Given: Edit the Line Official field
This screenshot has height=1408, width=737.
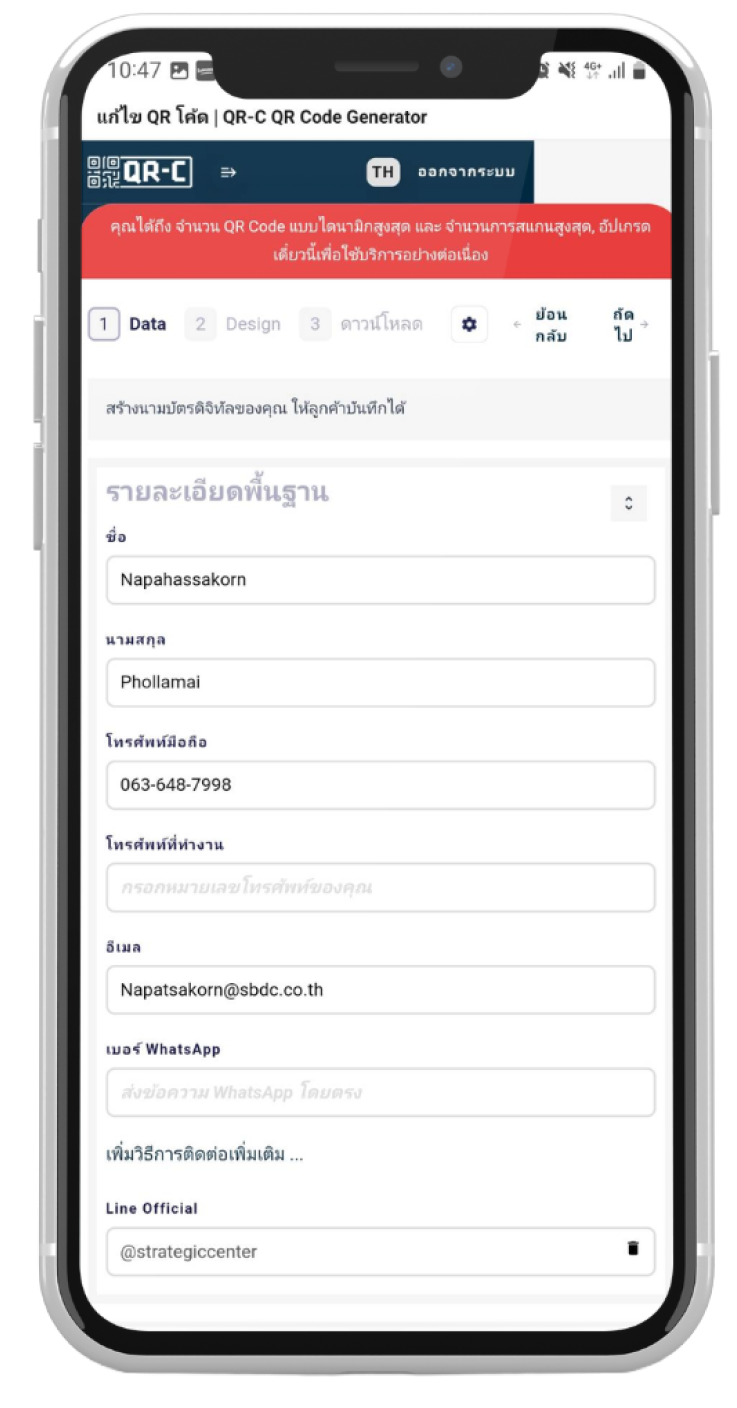Looking at the screenshot, I should coord(360,1252).
